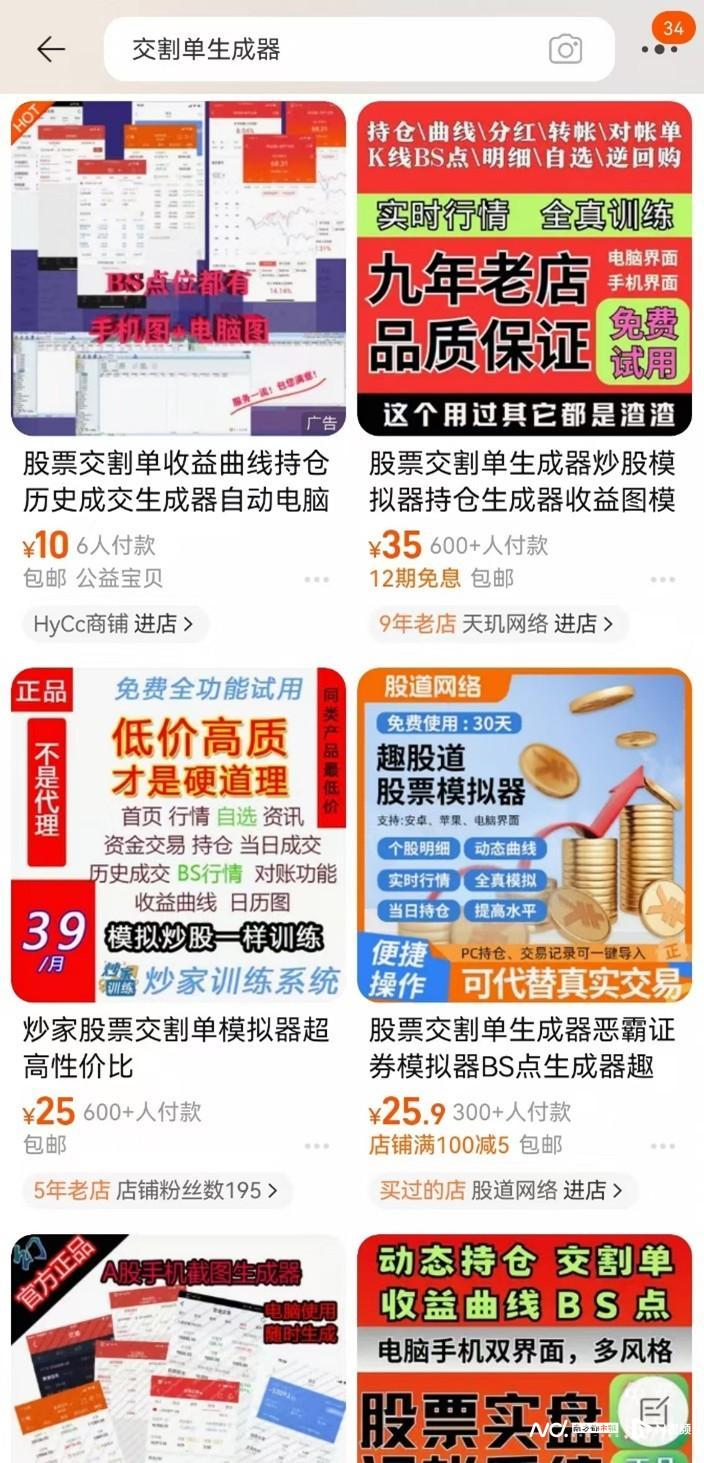Open more options for the ¥10 product

[317, 579]
